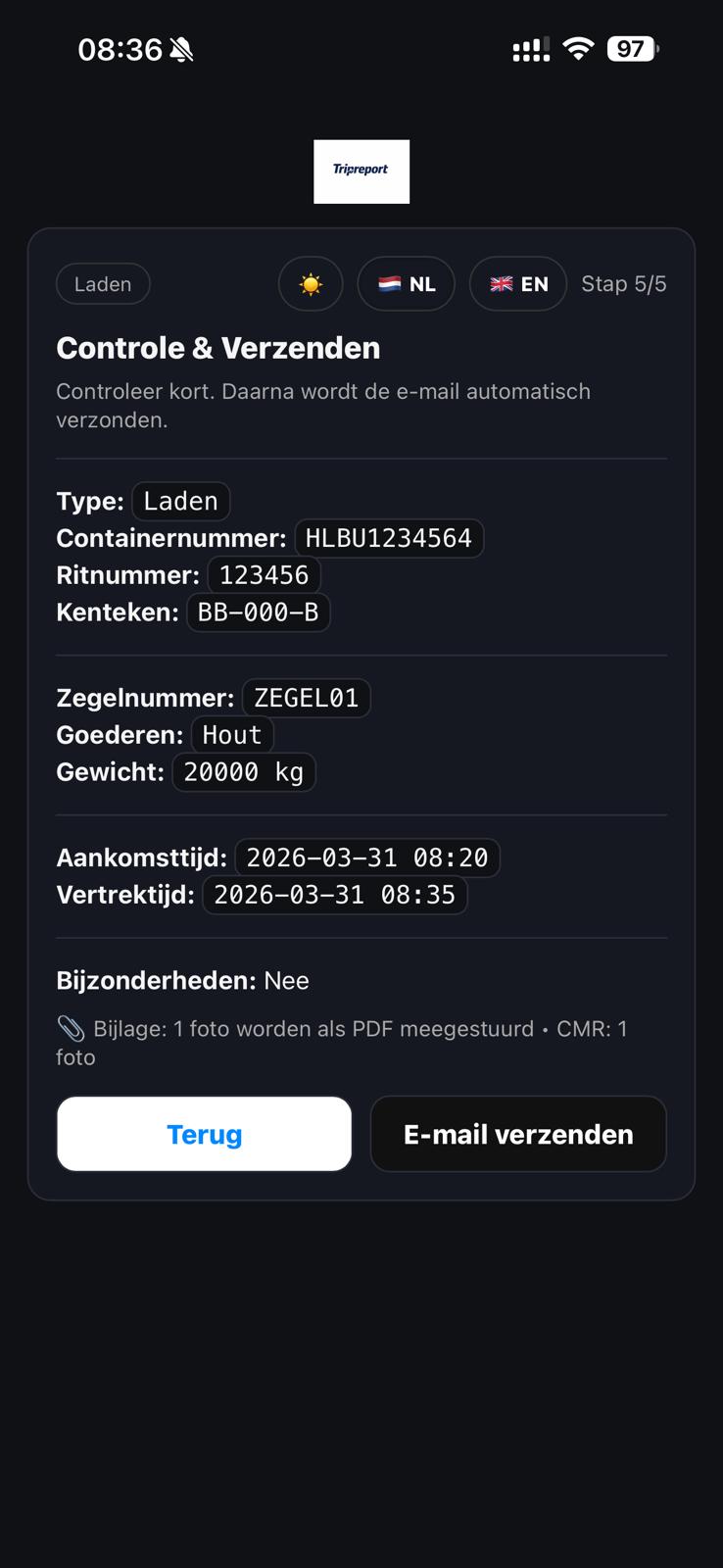Switch language to NL
The width and height of the screenshot is (723, 1568).
(407, 284)
